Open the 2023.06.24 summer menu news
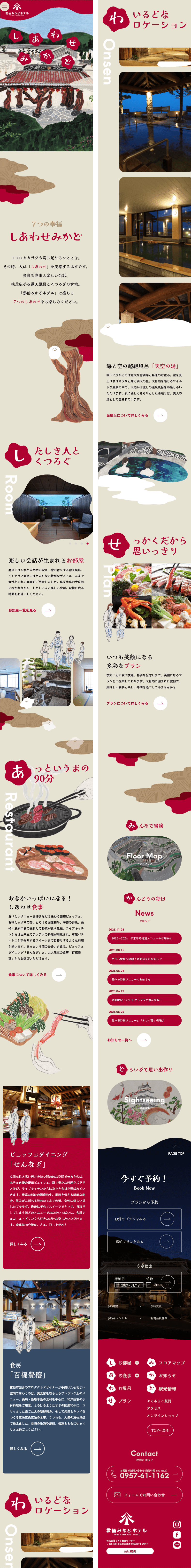 click(144, 979)
